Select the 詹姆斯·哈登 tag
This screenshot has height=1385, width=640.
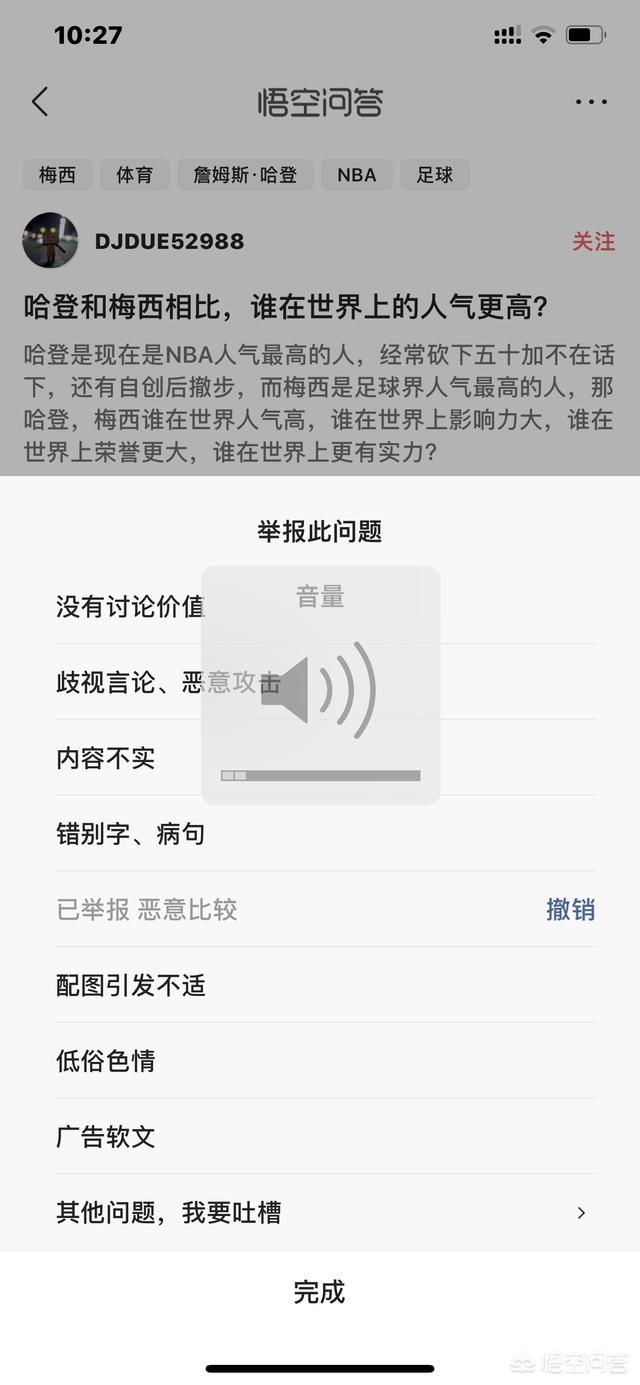pyautogui.click(x=245, y=175)
